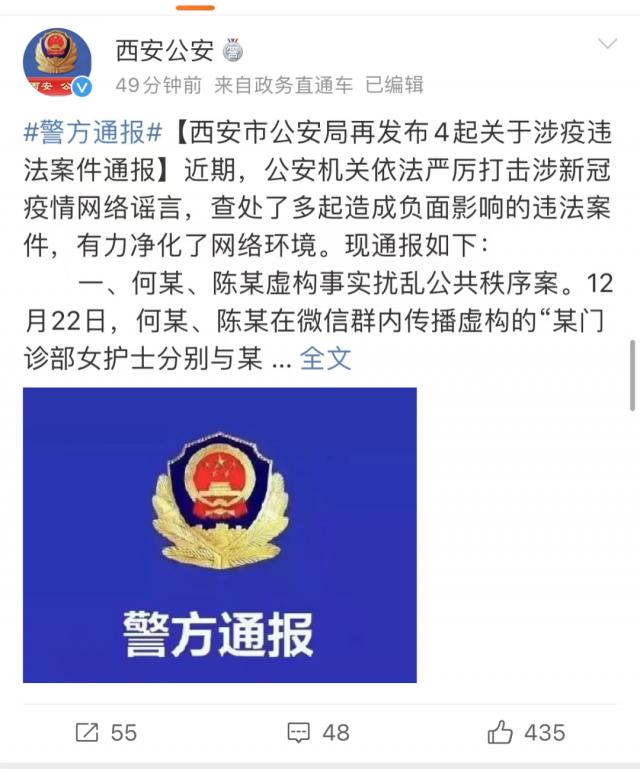Open 西安公安 profile avatar

(57, 62)
